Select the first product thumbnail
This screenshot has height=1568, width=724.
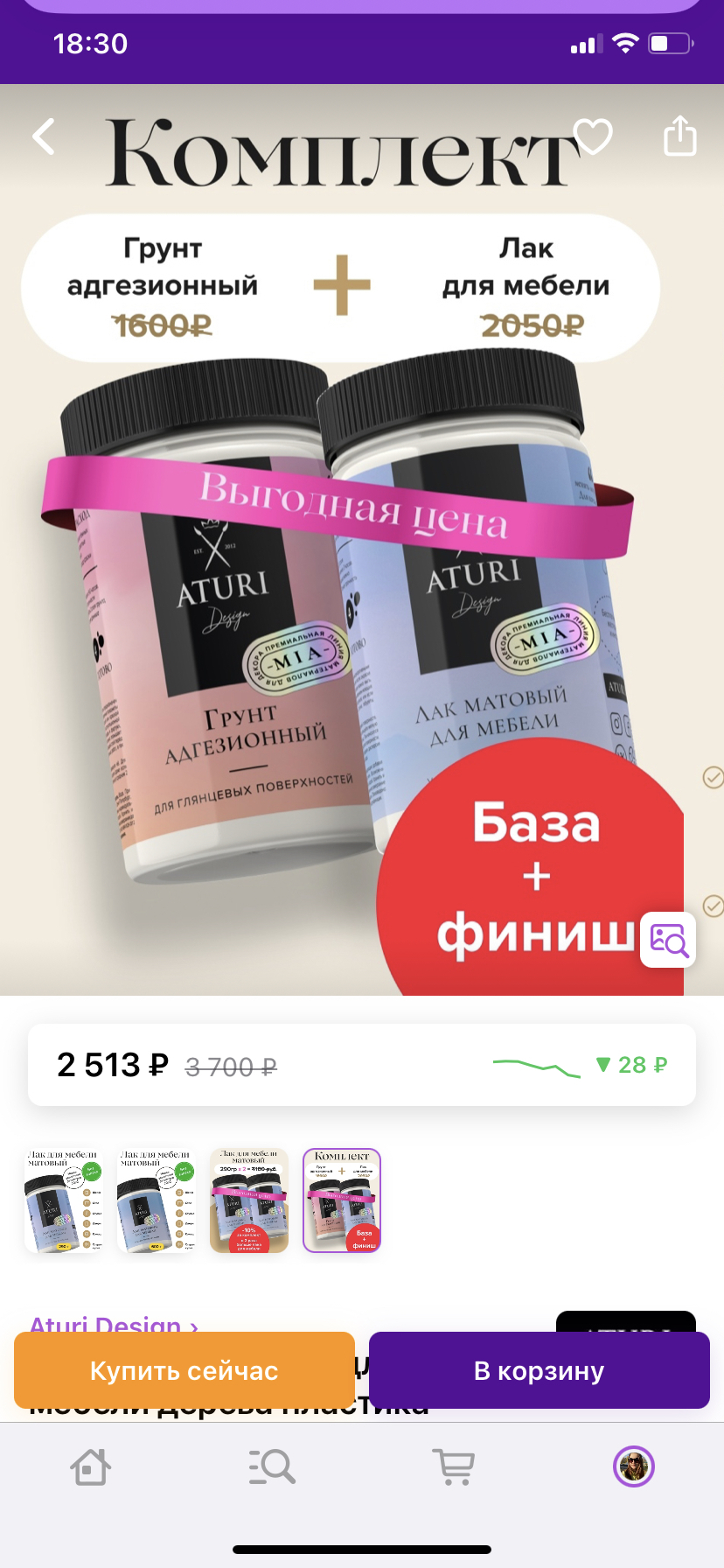pos(63,1200)
